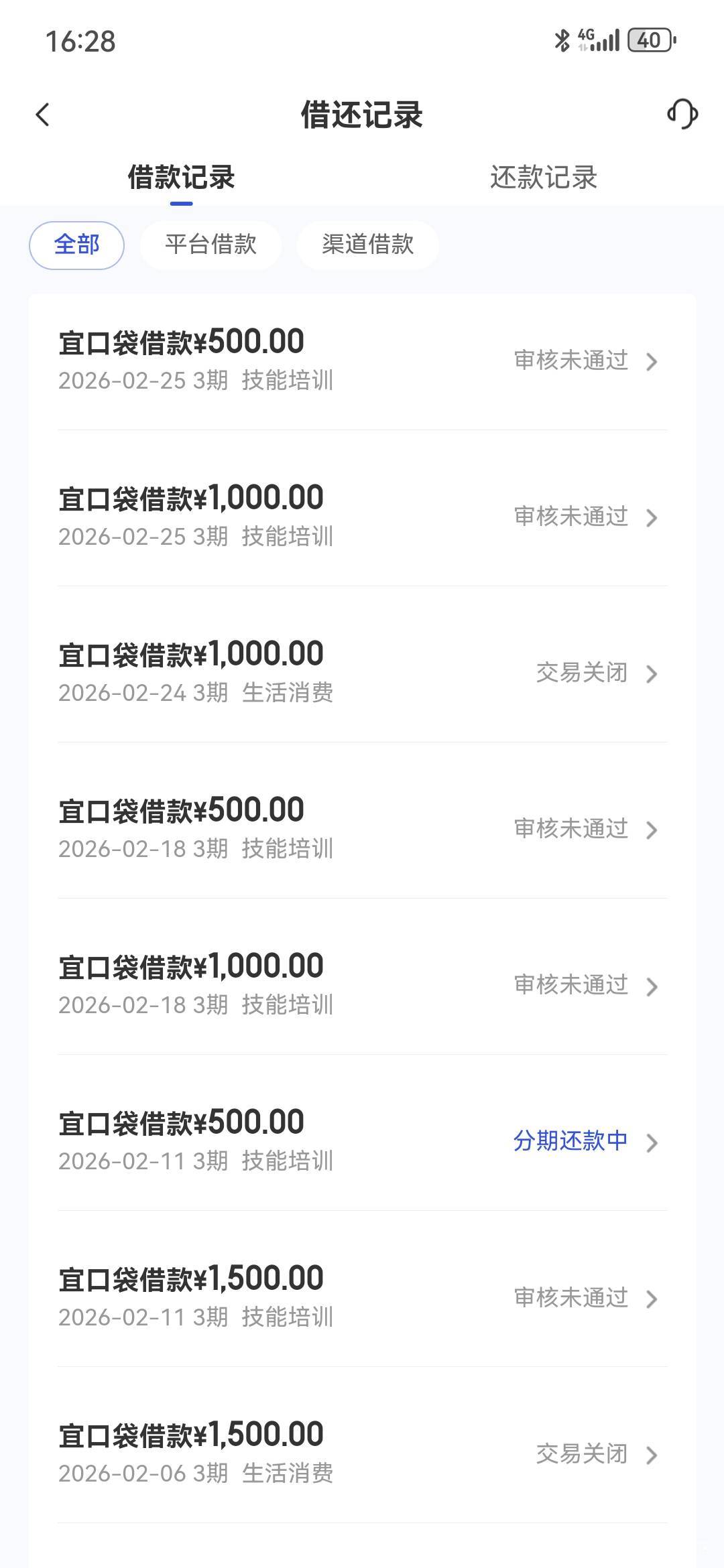Select the 全部 filter chip
Screen dimensions: 724x1568
coord(76,245)
